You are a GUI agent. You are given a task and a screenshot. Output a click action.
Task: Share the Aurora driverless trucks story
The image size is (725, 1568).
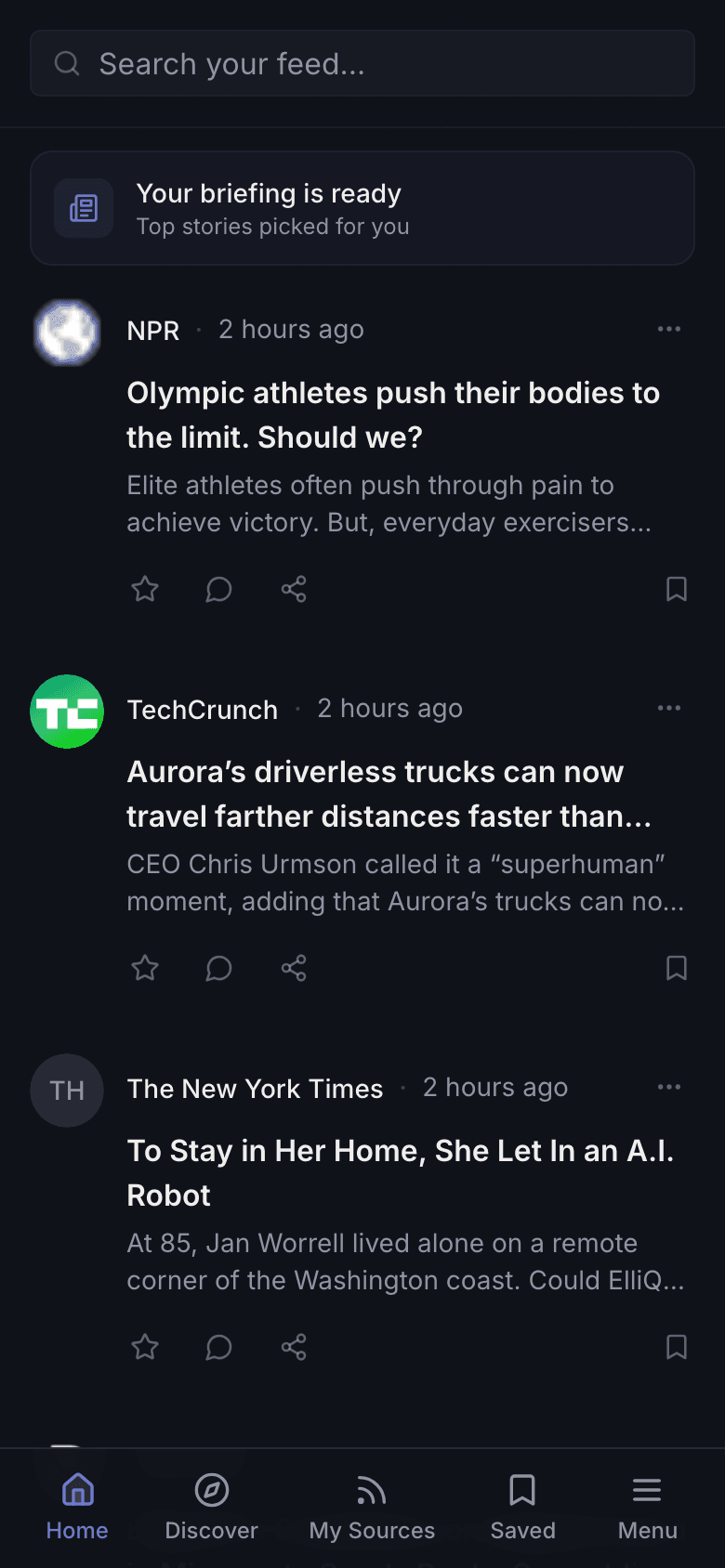pos(294,967)
